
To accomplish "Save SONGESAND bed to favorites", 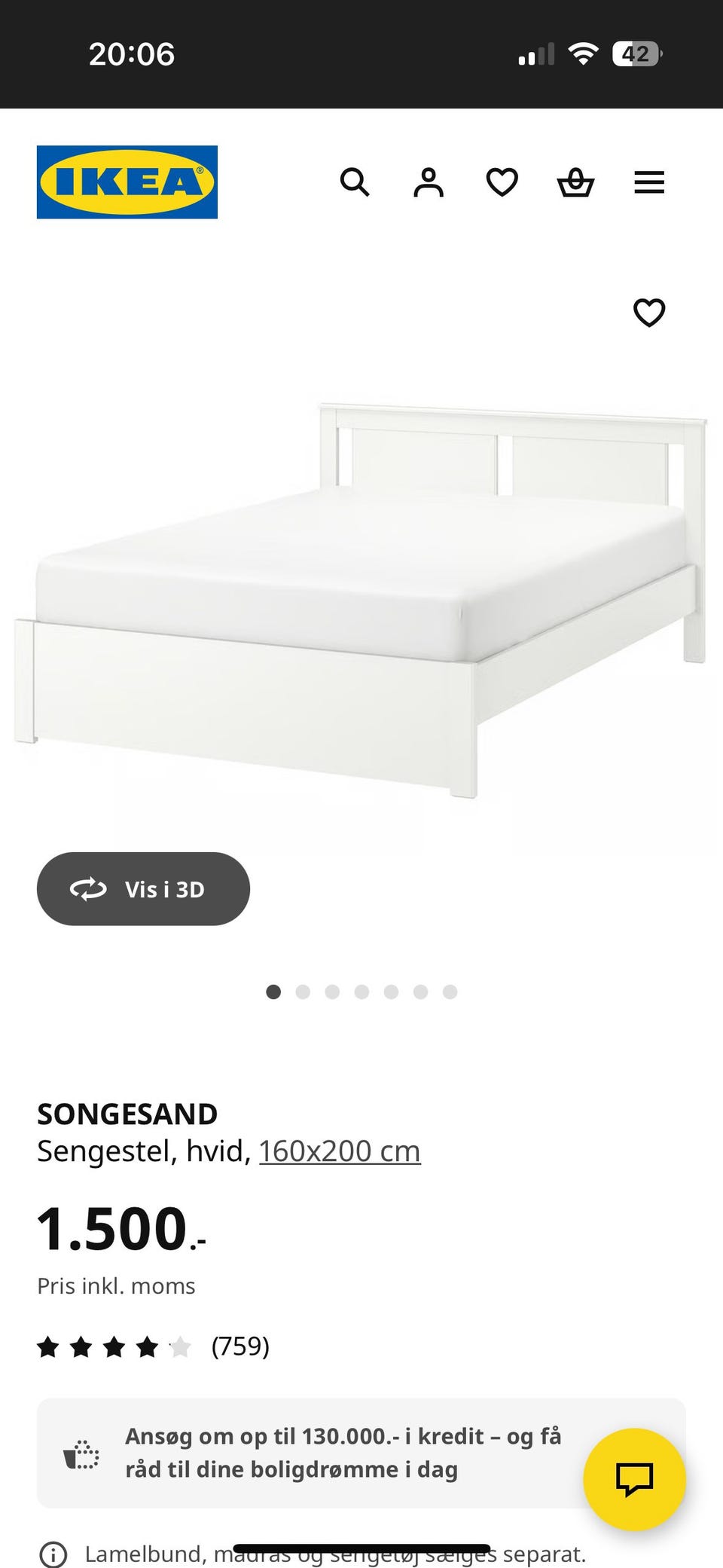I will [x=649, y=313].
